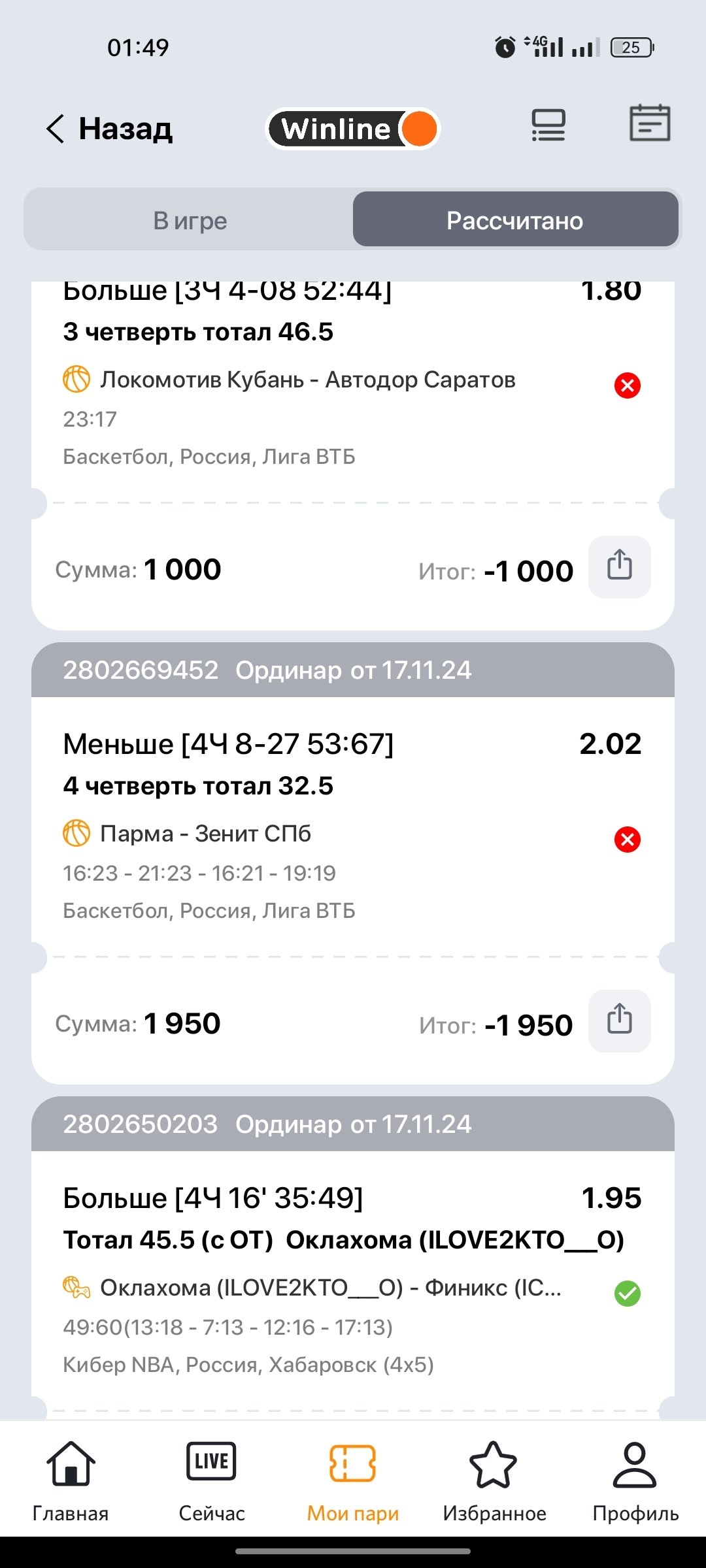Tap the Winline logo toggle

tap(353, 129)
